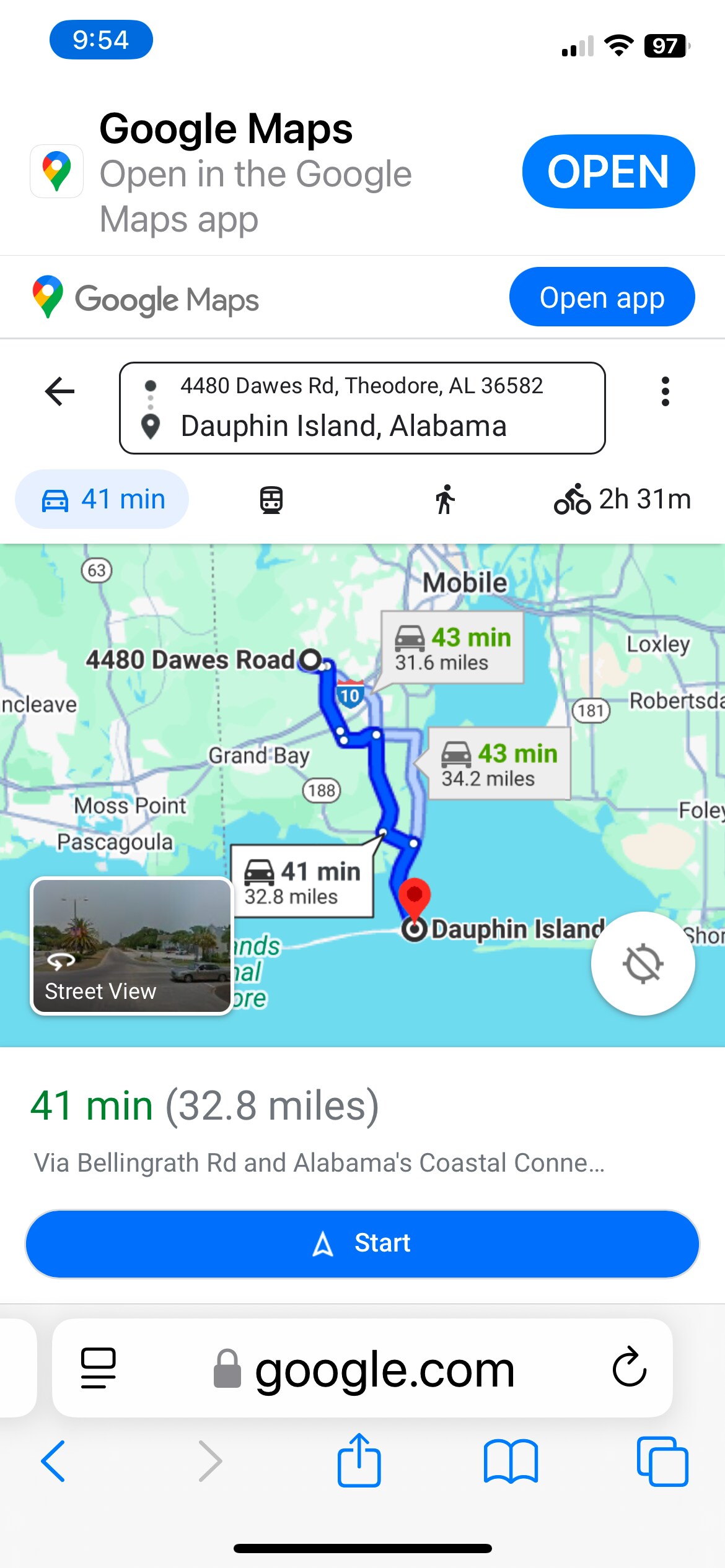Image resolution: width=725 pixels, height=1568 pixels.
Task: Open the Safari tabs overview
Action: coord(662,1461)
